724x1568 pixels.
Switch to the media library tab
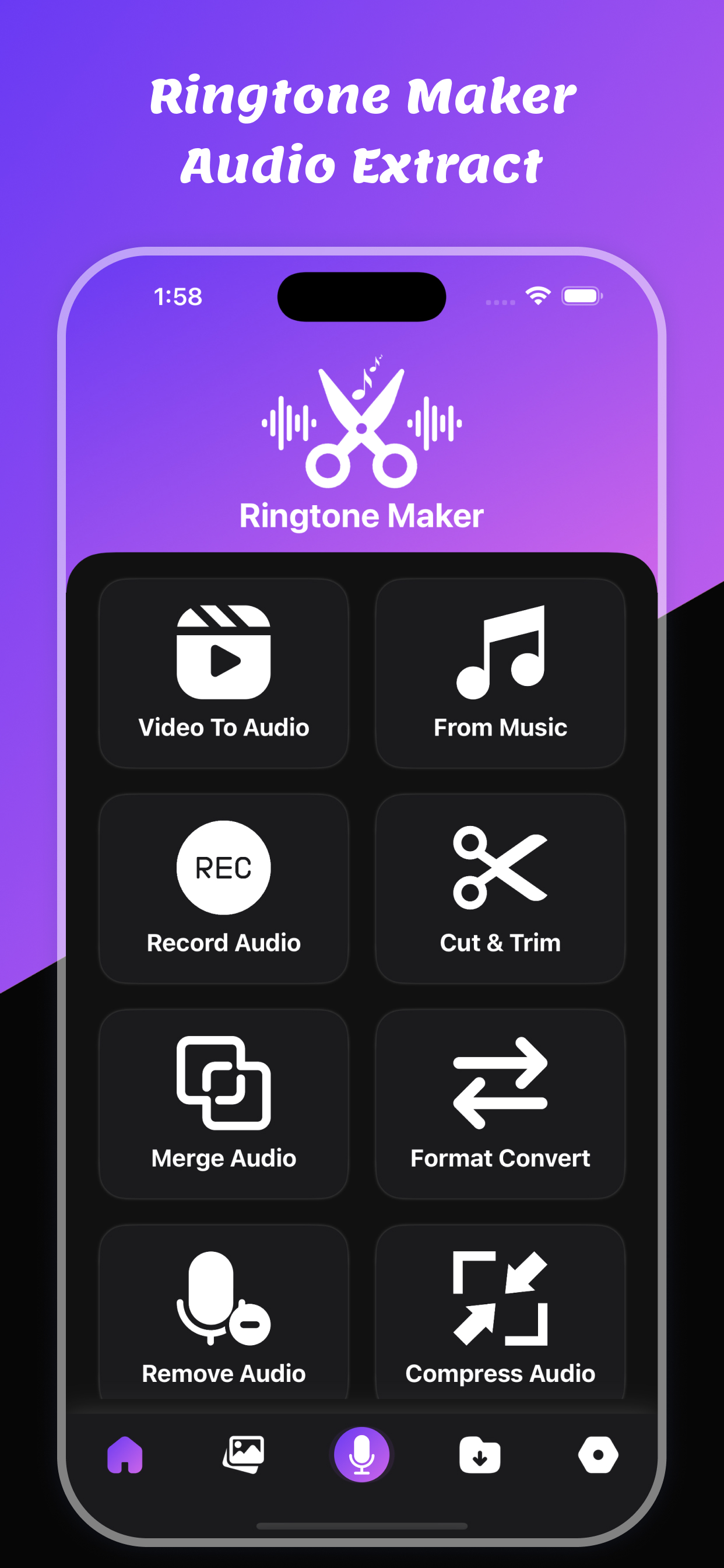[x=243, y=1455]
